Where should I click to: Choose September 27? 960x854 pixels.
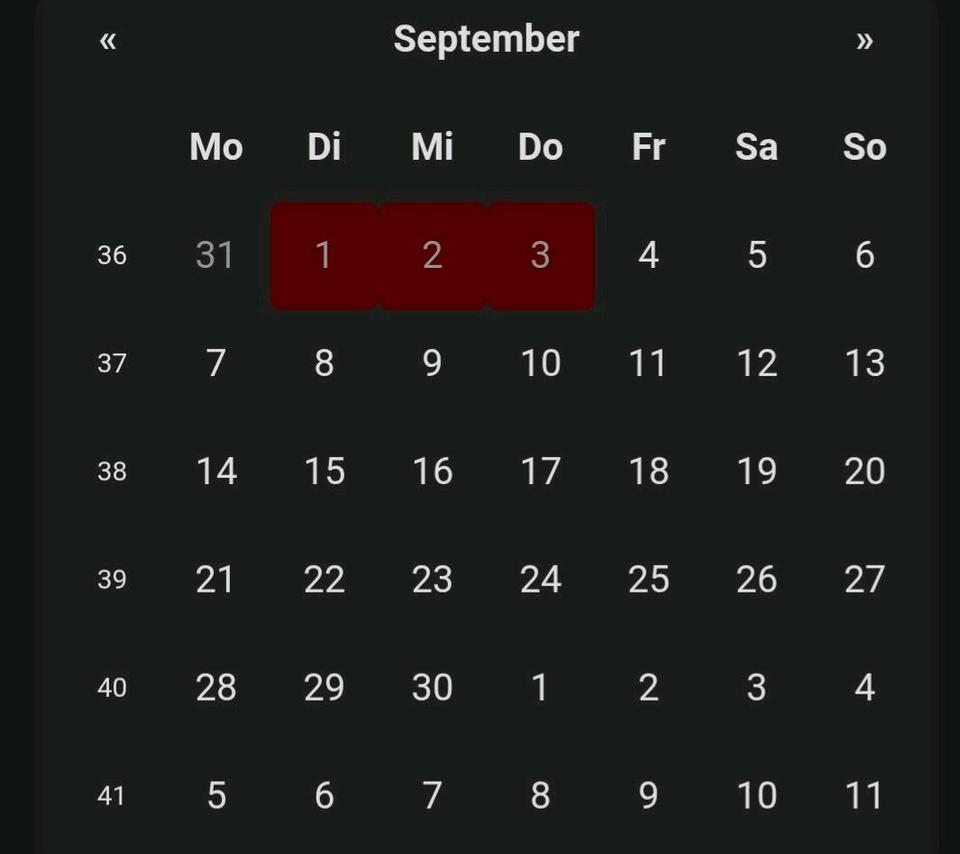pyautogui.click(x=864, y=579)
